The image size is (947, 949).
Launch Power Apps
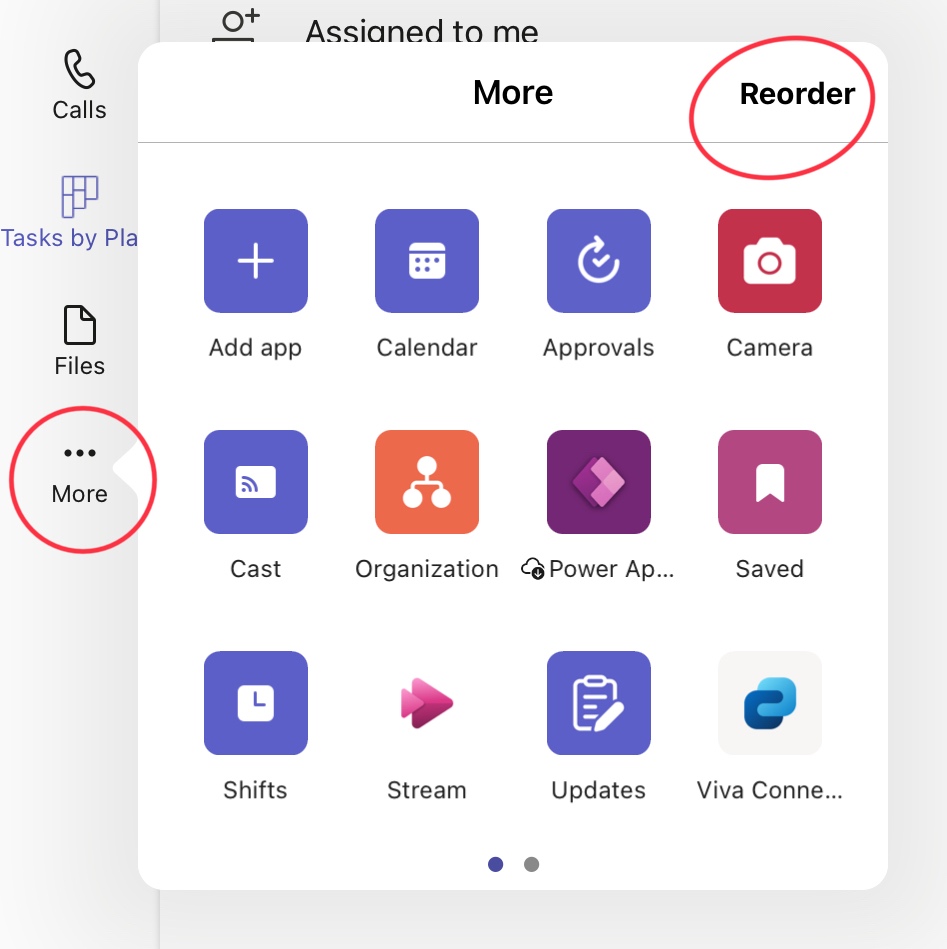[x=598, y=482]
